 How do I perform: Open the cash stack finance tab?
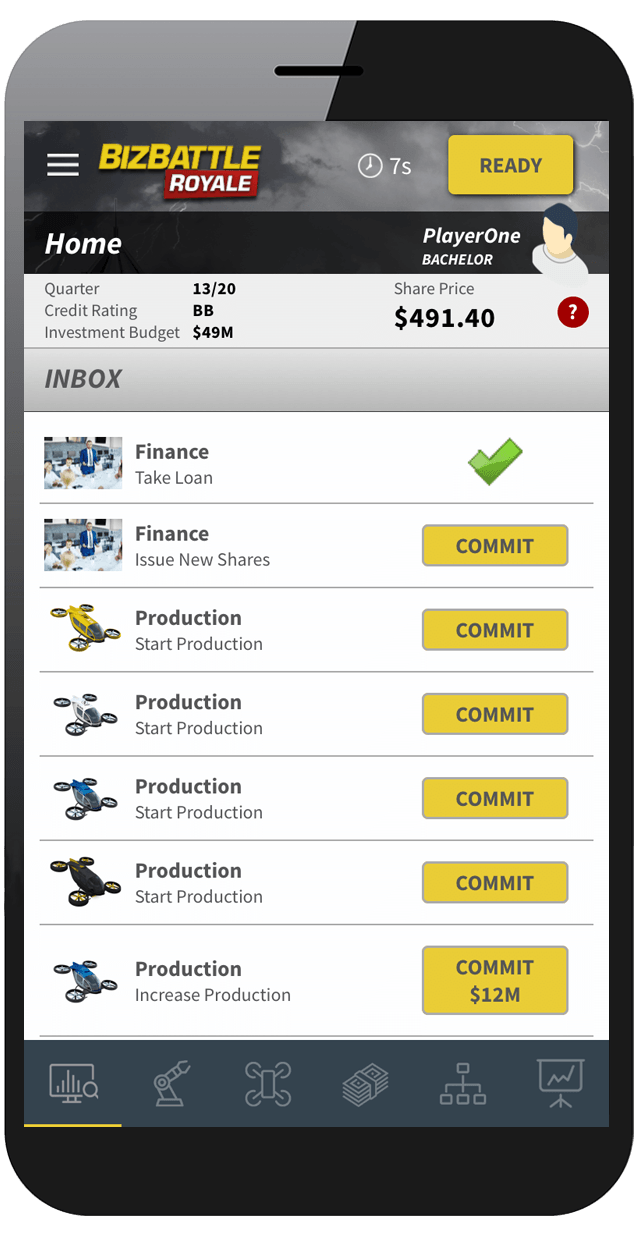[365, 1084]
